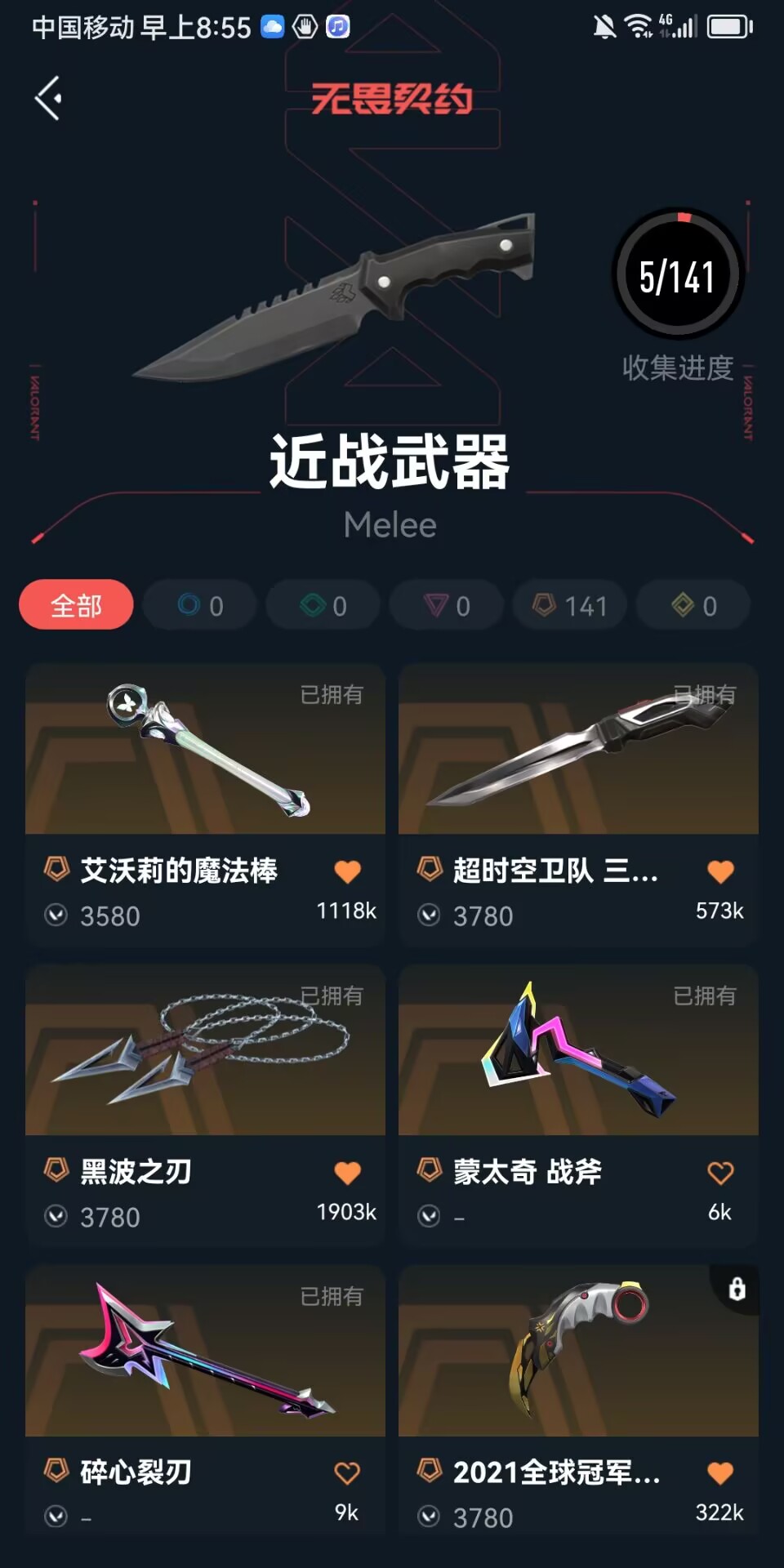Image resolution: width=784 pixels, height=1568 pixels.
Task: Like 蒙太奇 战斧 with the heart icon
Action: point(720,1173)
